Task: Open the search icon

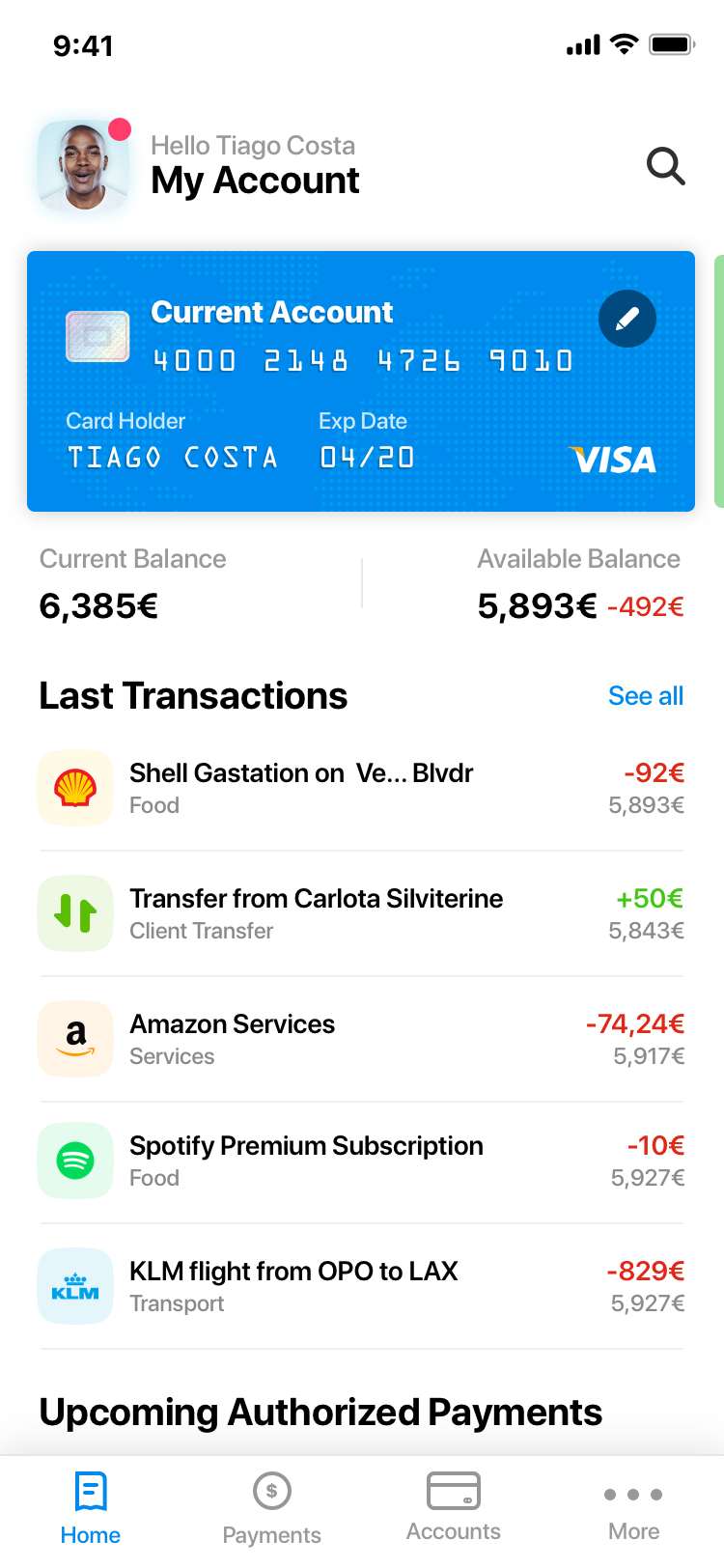Action: tap(665, 166)
